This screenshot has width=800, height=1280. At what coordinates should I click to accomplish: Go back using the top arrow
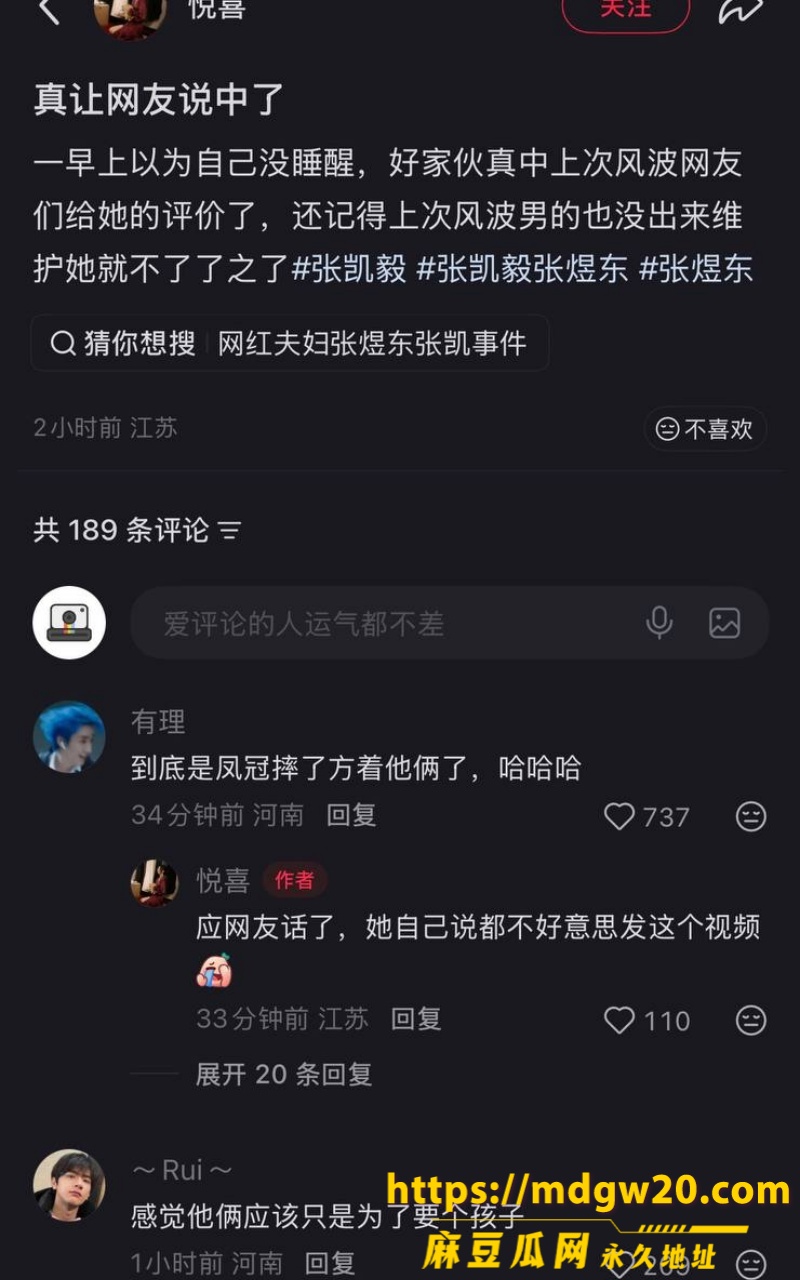(x=48, y=10)
